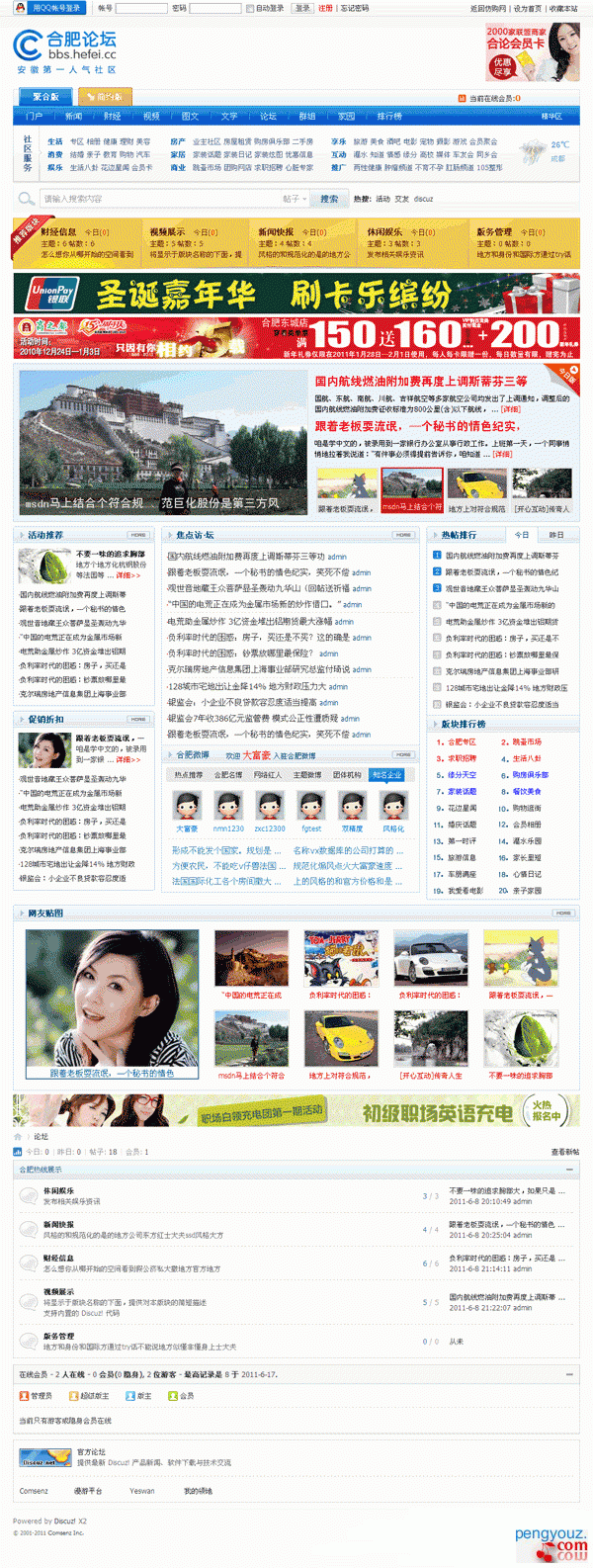
Task: Open 新闻 in the navigation bar
Action: (x=73, y=116)
